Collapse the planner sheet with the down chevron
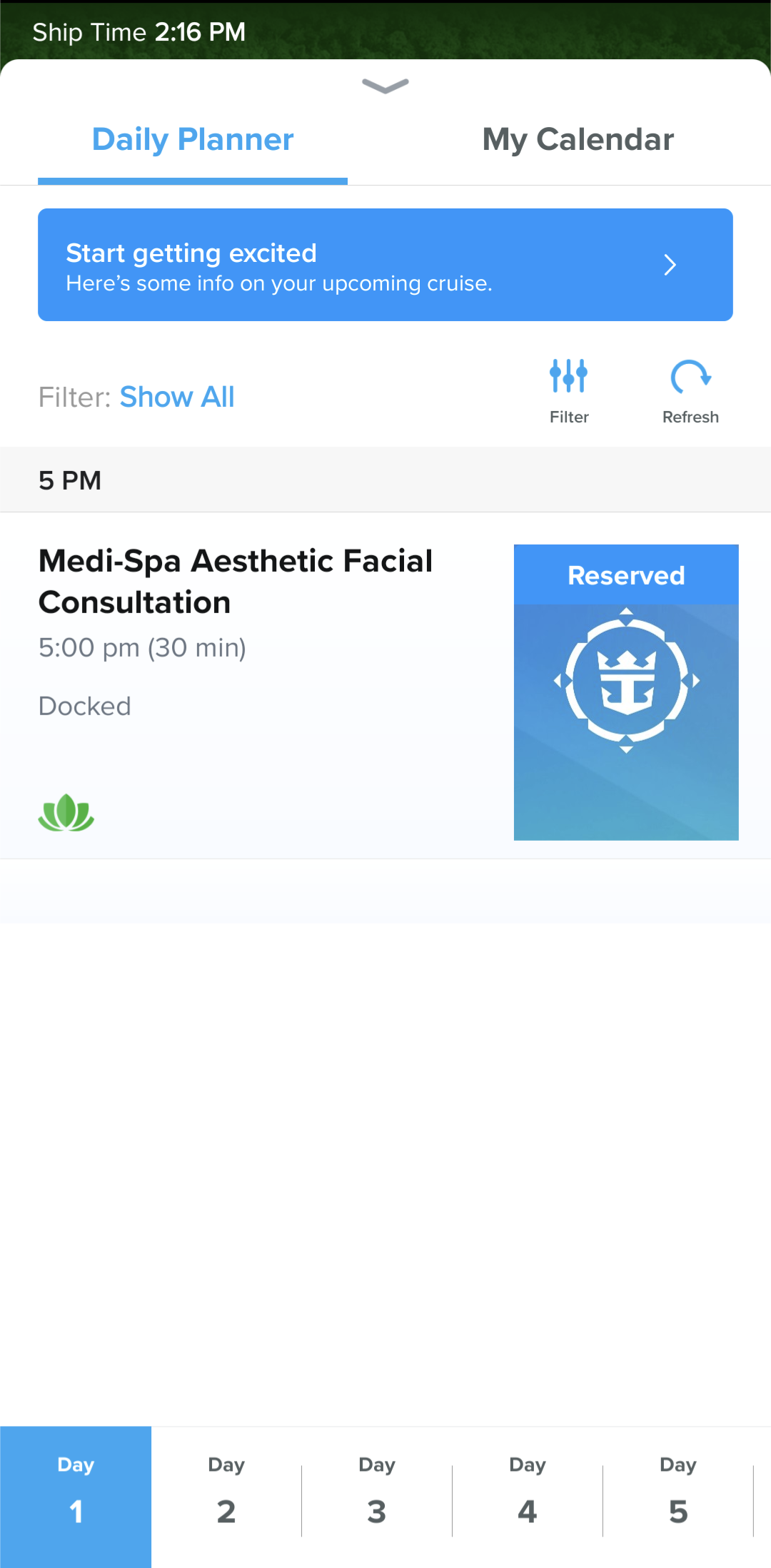 [x=385, y=86]
